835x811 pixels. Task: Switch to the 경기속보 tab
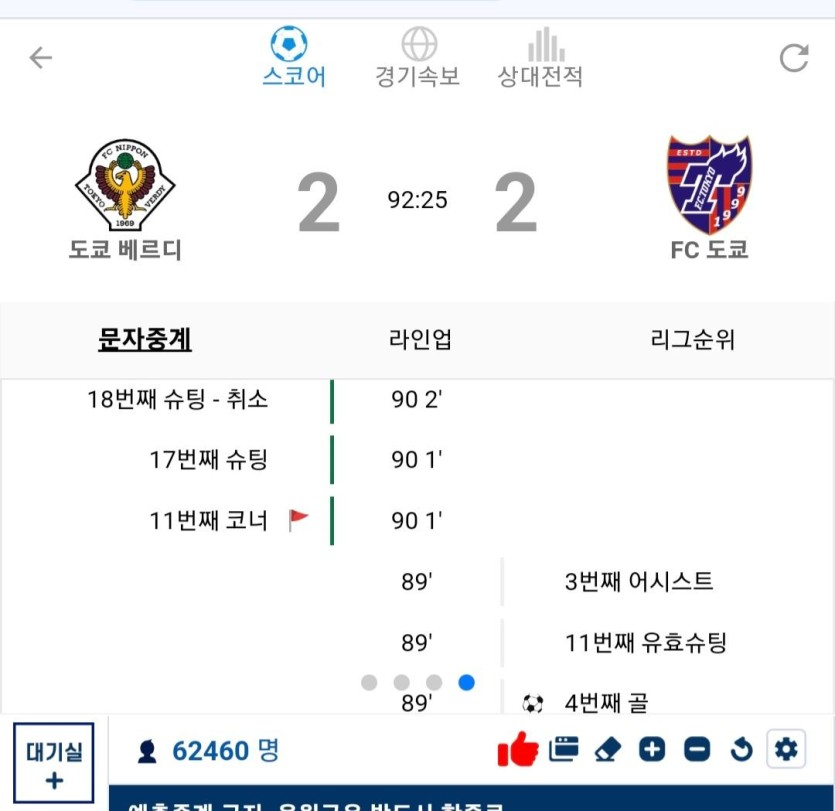pyautogui.click(x=418, y=58)
